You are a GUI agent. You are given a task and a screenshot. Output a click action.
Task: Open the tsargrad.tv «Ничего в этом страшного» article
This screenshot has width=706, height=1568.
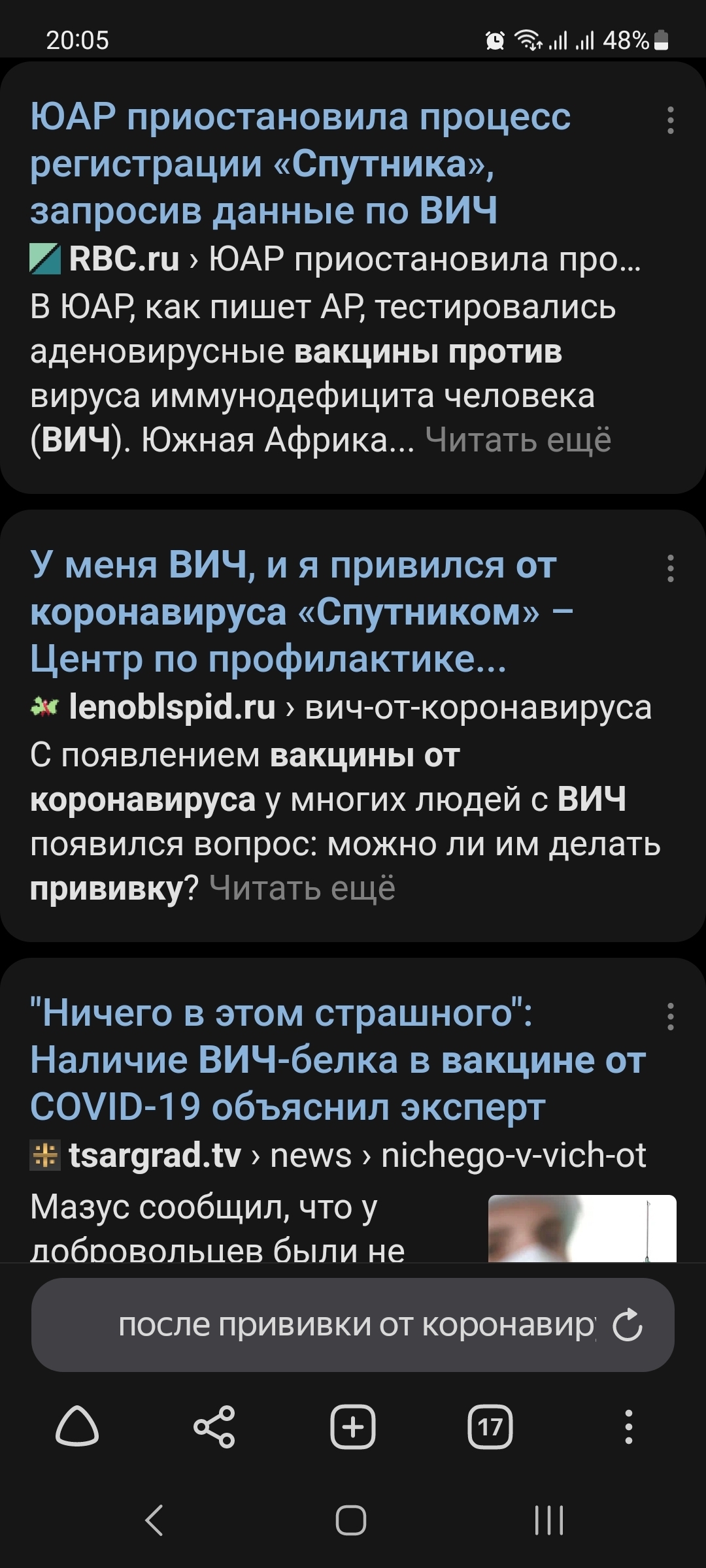tap(337, 1060)
